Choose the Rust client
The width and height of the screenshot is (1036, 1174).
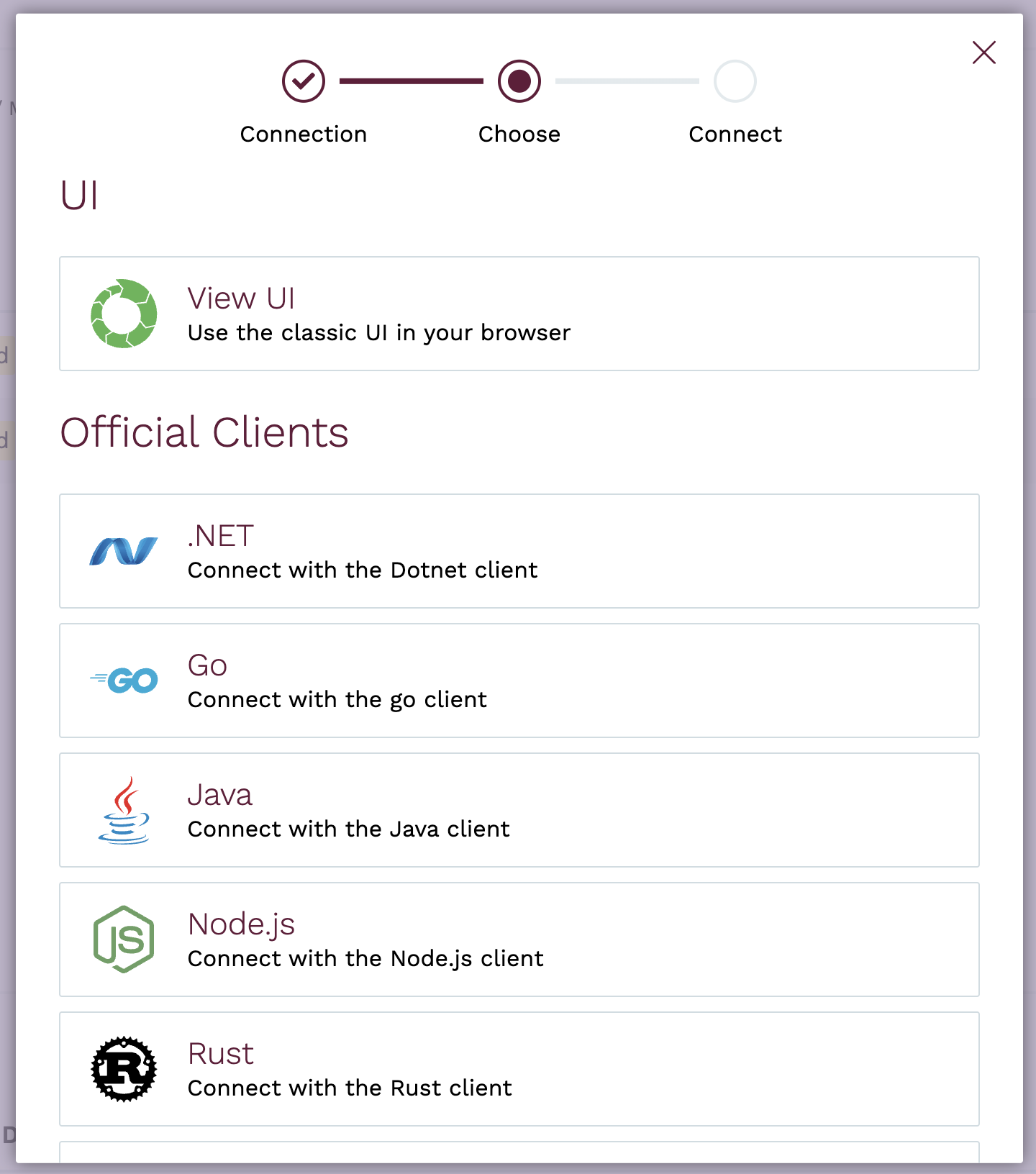pyautogui.click(x=519, y=1069)
